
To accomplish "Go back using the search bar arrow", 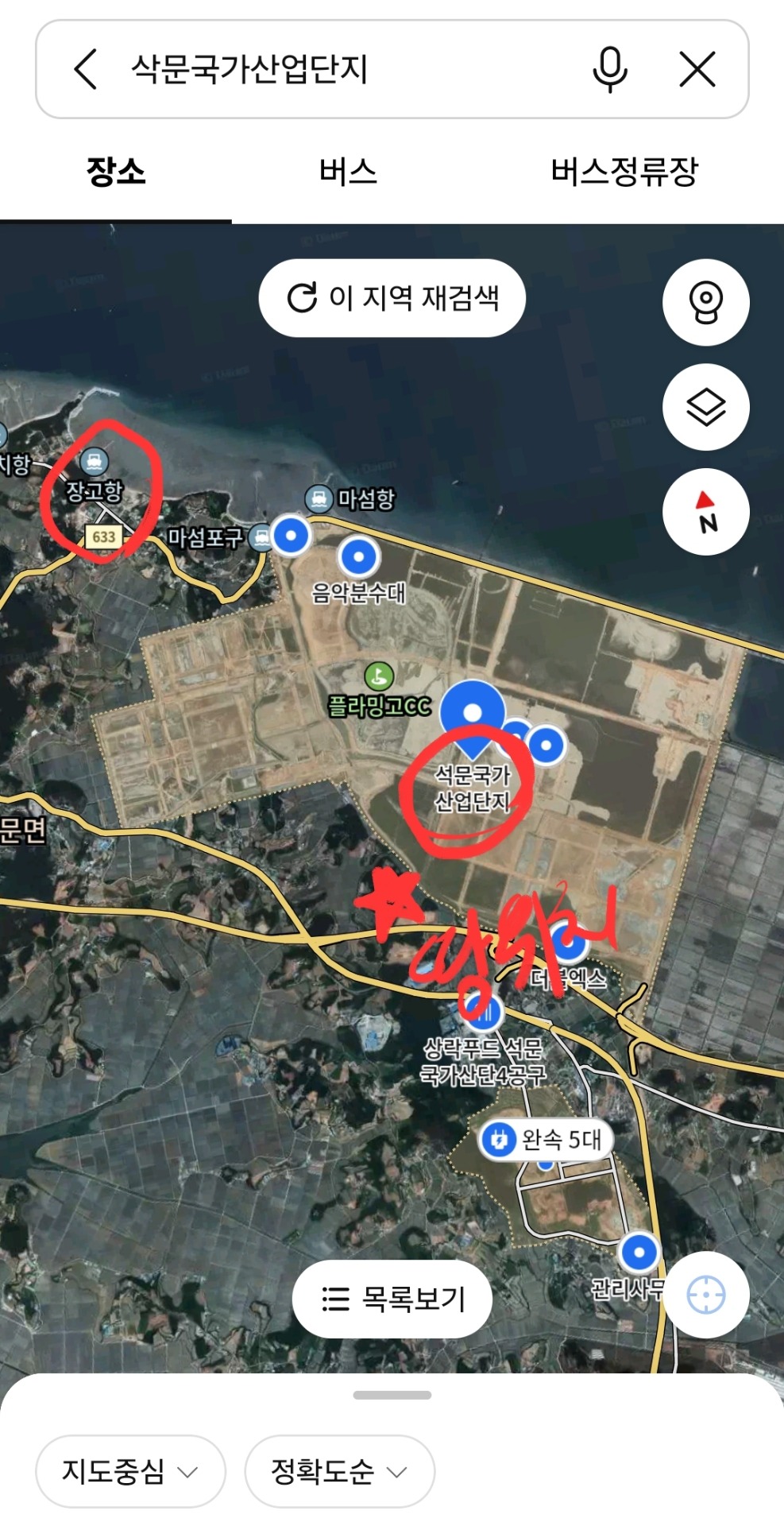I will [x=86, y=69].
